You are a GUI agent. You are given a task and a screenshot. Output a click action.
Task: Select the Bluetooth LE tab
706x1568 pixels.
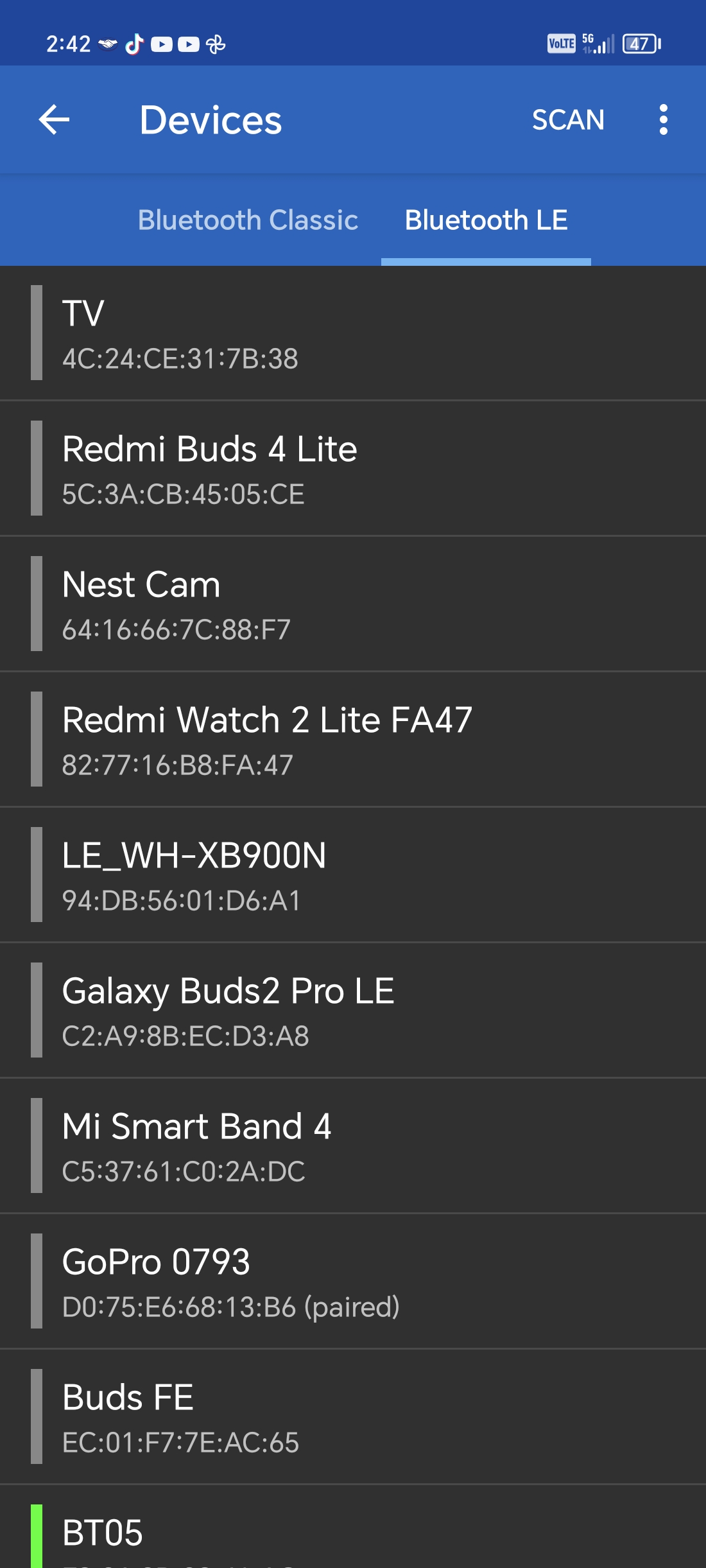tap(486, 220)
